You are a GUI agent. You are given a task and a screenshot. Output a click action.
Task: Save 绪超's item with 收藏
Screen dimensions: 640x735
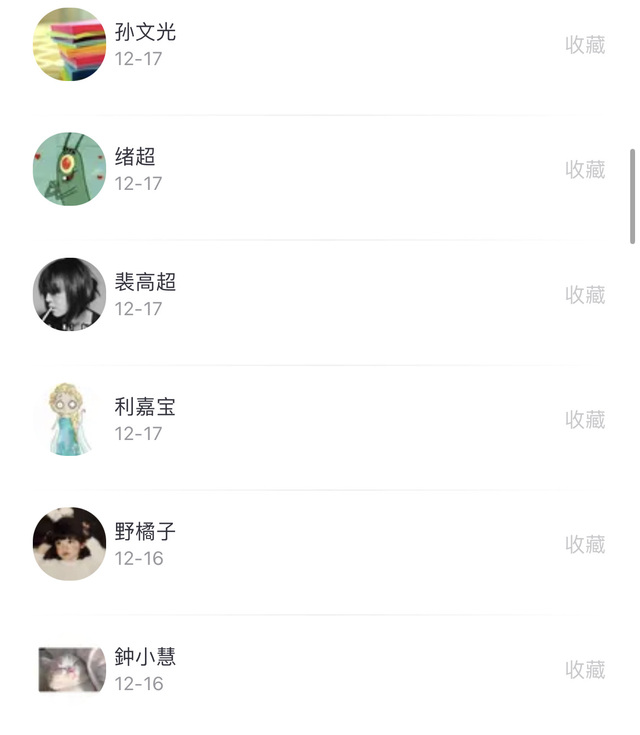(x=585, y=170)
